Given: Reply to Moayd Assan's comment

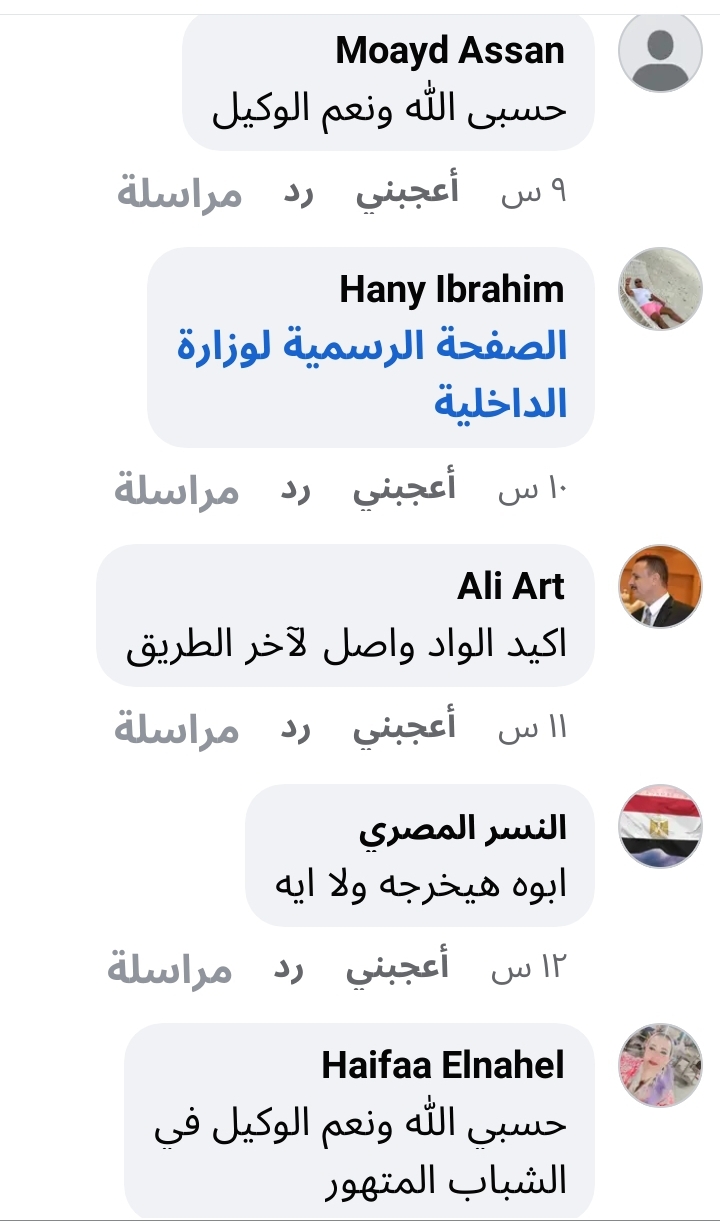Looking at the screenshot, I should click(295, 193).
